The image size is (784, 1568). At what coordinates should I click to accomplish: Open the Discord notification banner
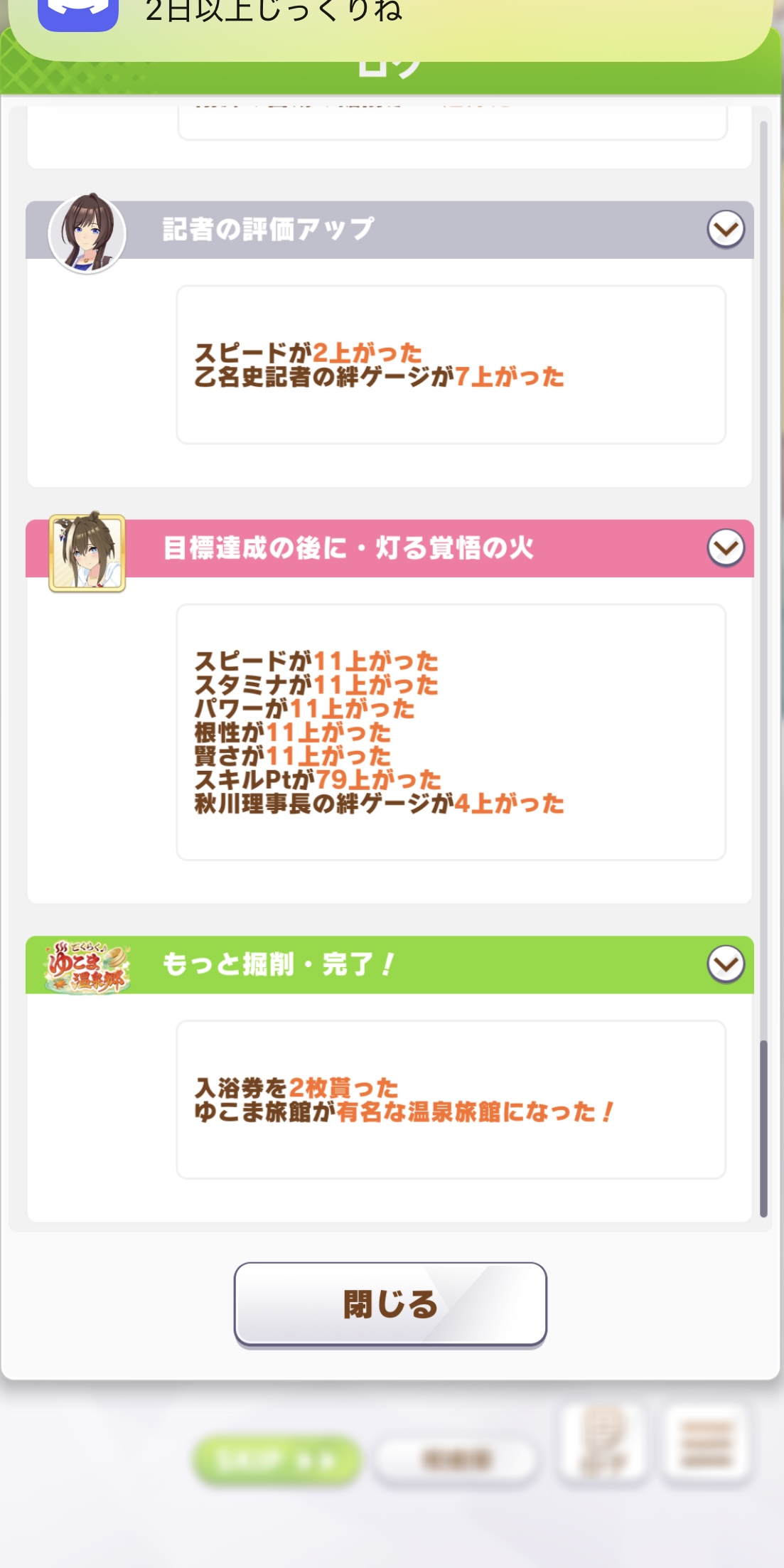coord(391,21)
